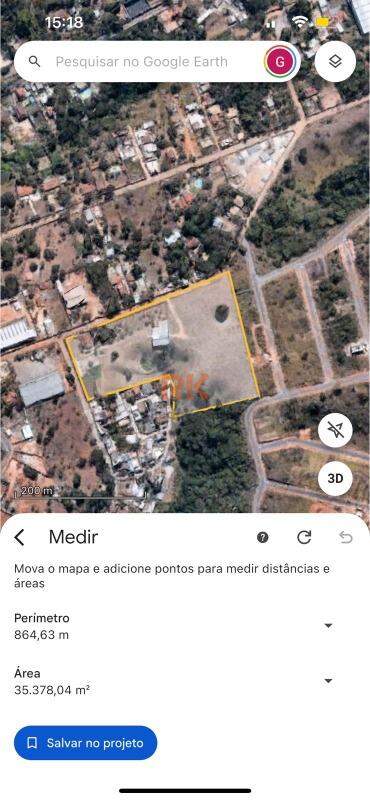
Task: Open the Google Earth search field
Action: [x=140, y=62]
